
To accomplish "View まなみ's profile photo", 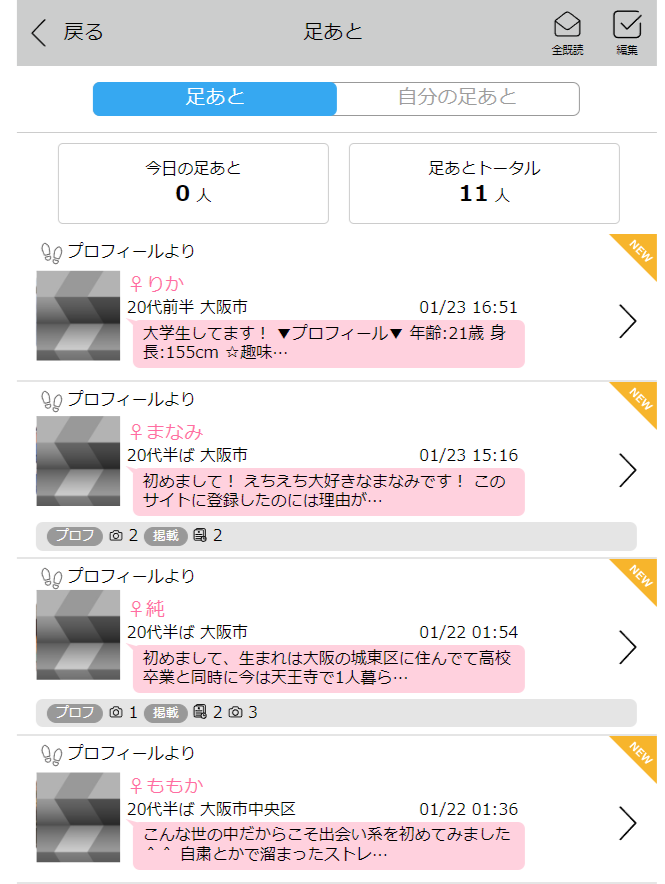I will coord(78,461).
